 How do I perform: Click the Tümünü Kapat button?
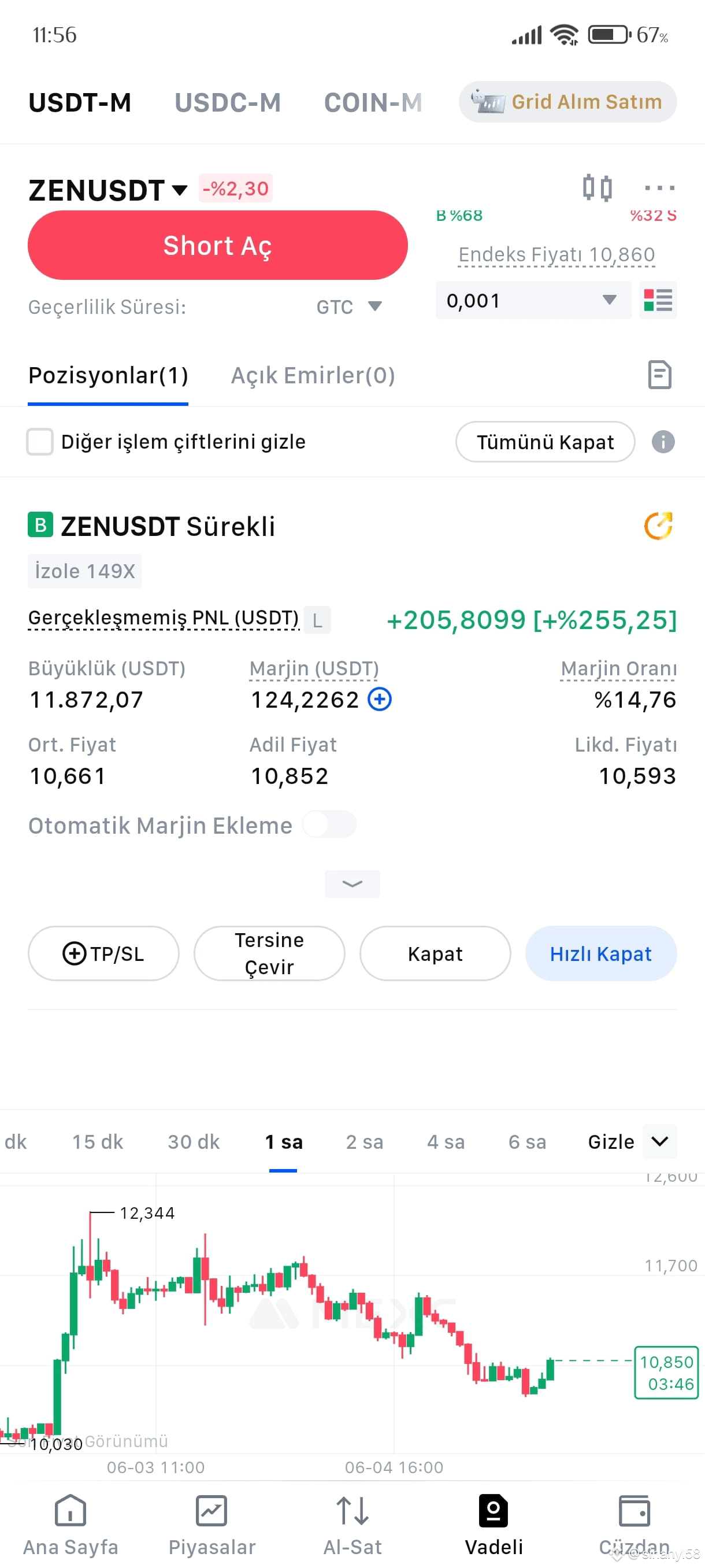(x=544, y=442)
